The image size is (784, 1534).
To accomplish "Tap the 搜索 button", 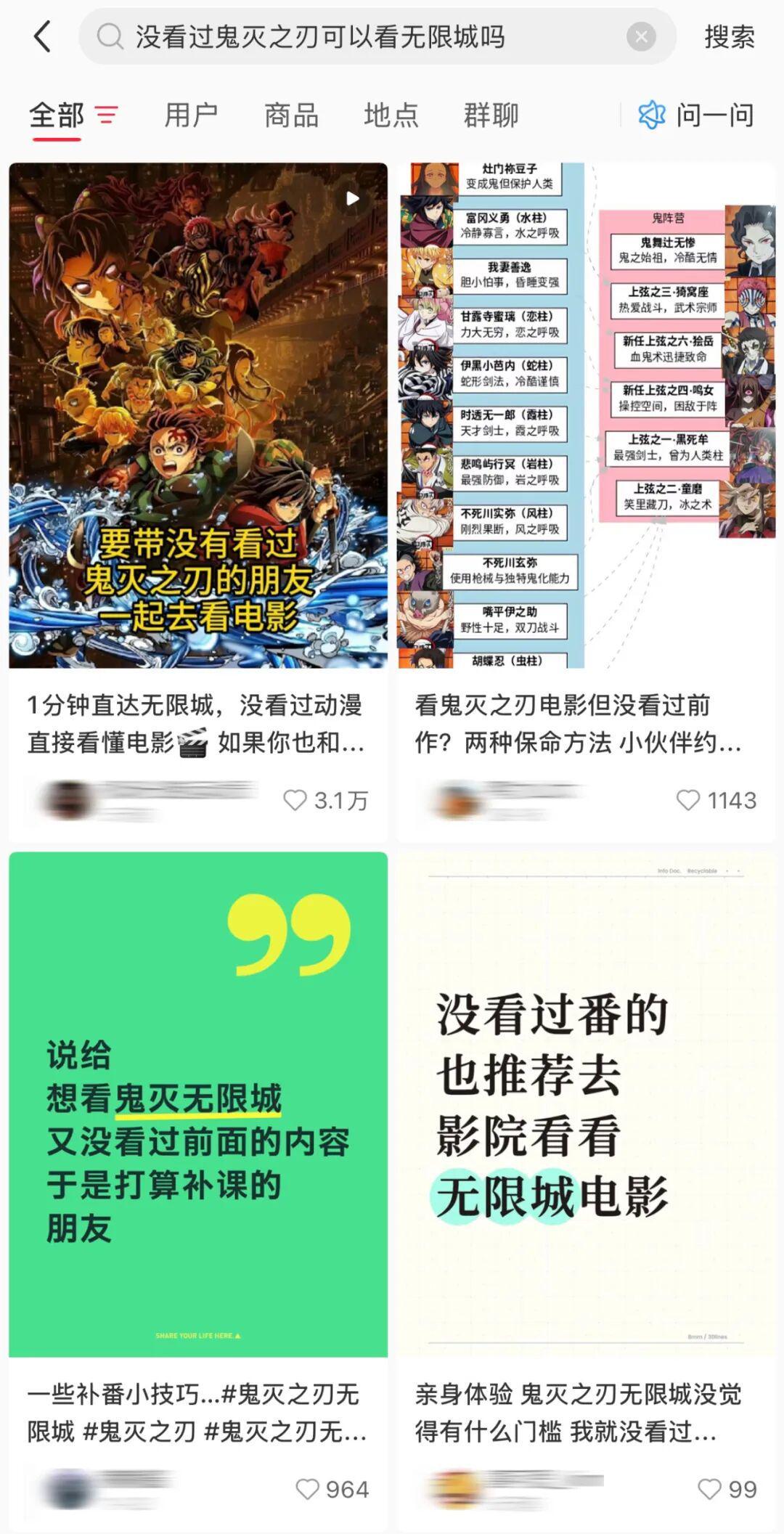I will tap(729, 36).
